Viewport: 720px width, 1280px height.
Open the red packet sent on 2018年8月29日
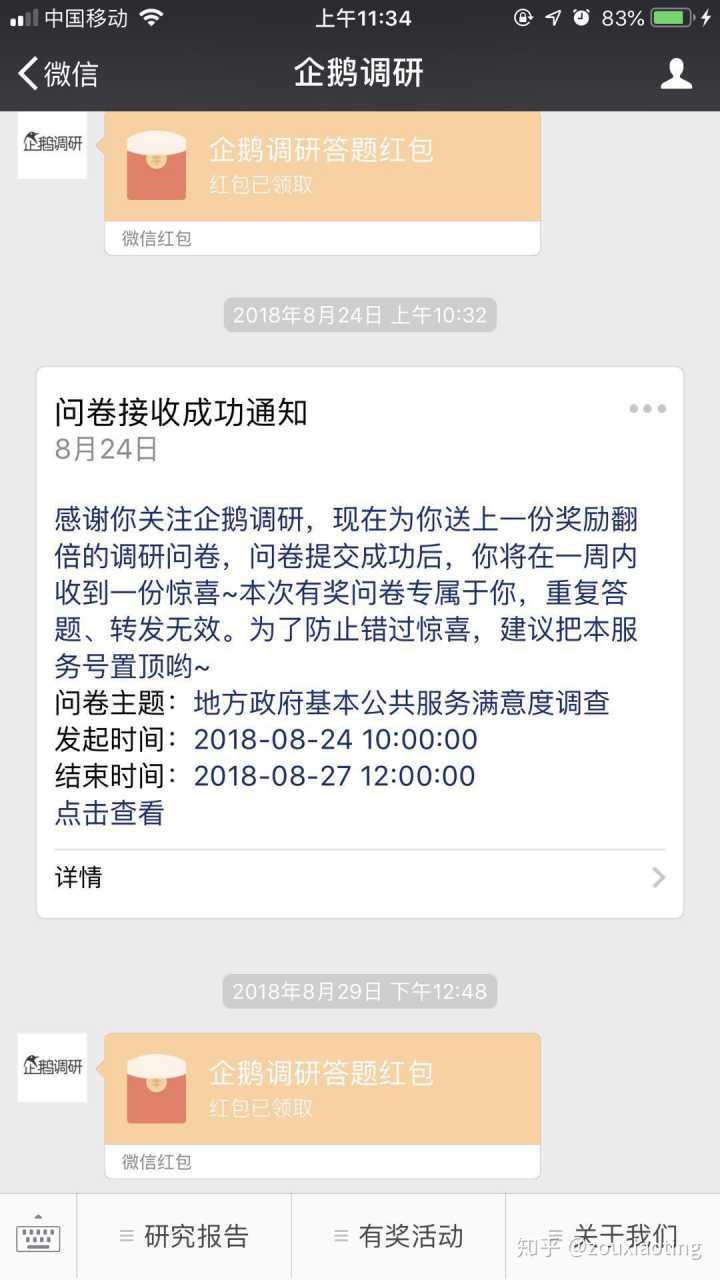point(322,1090)
